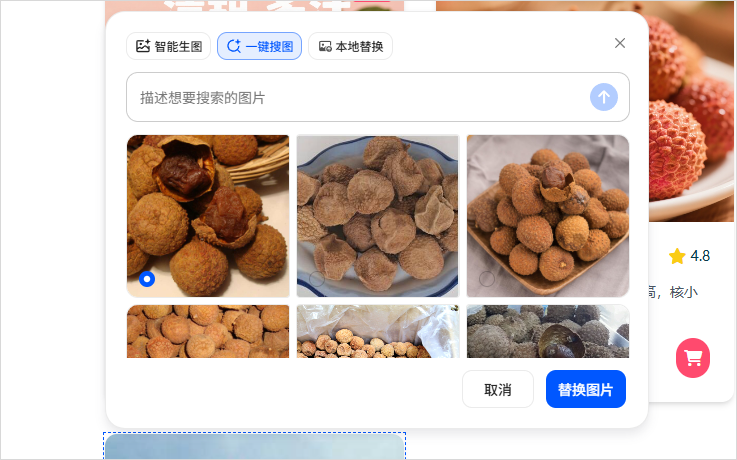Tap the pink shopping cart button
This screenshot has width=737, height=460.
[x=693, y=358]
